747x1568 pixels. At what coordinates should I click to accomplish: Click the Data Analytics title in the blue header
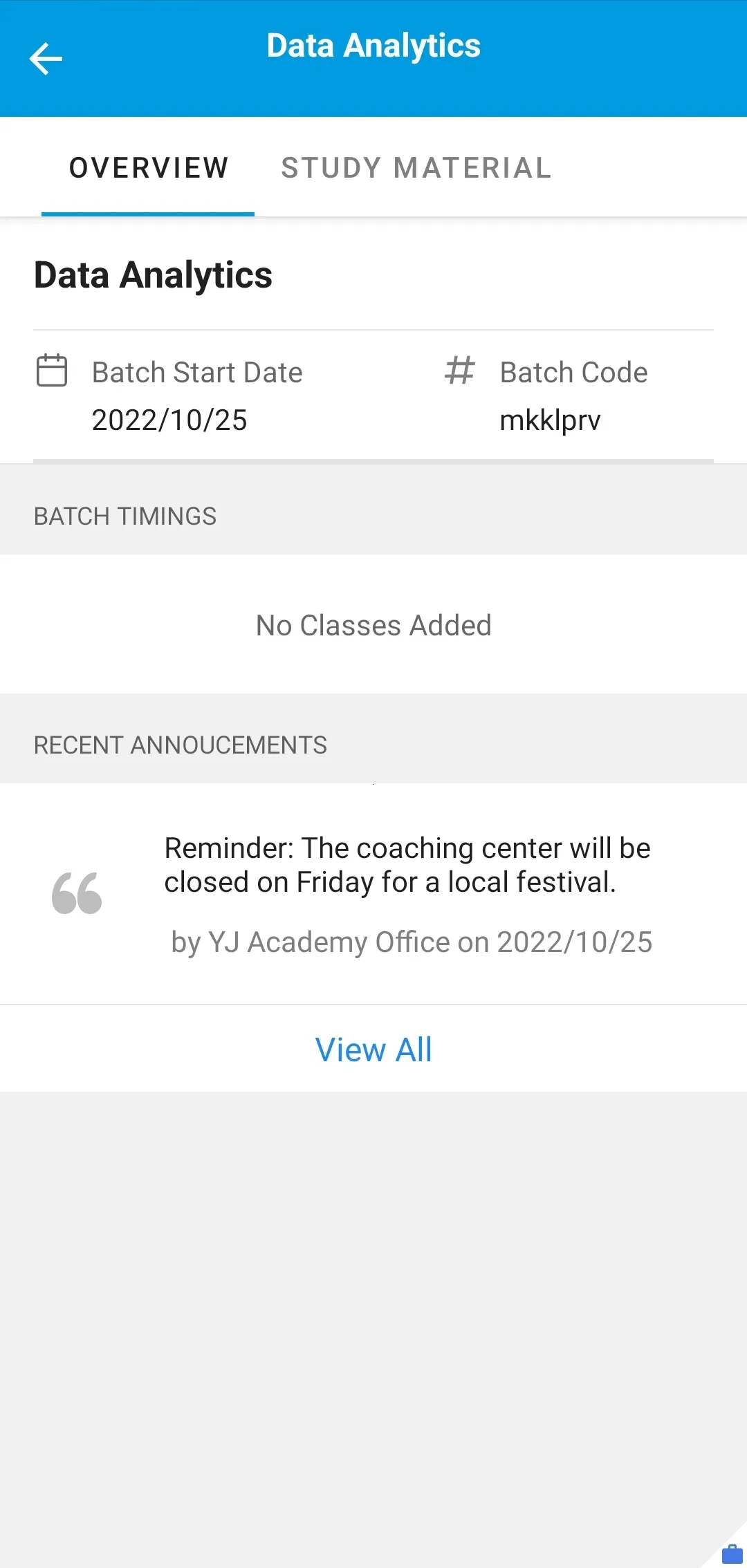coord(373,45)
